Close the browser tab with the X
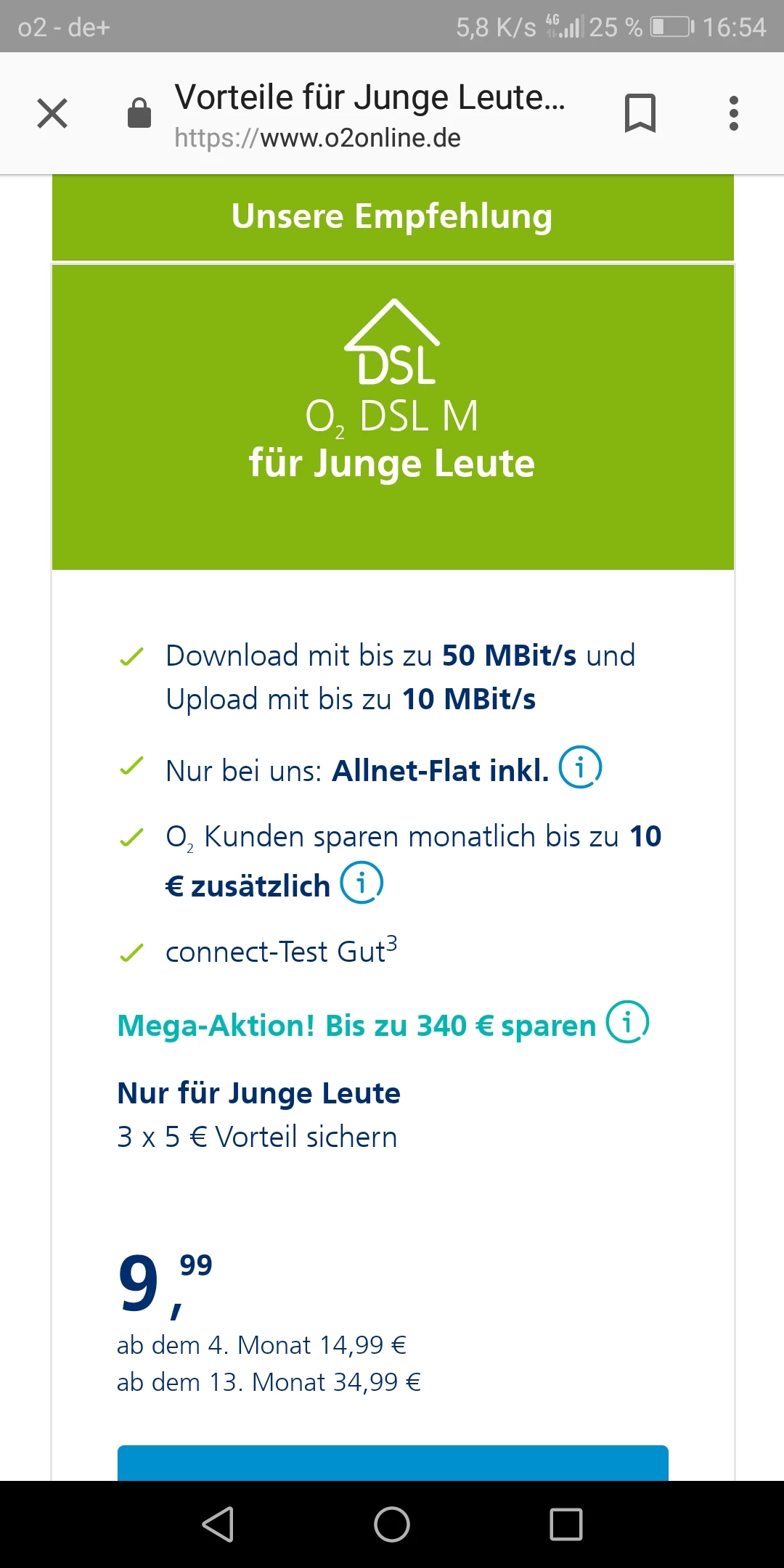This screenshot has height=1568, width=784. click(x=52, y=113)
